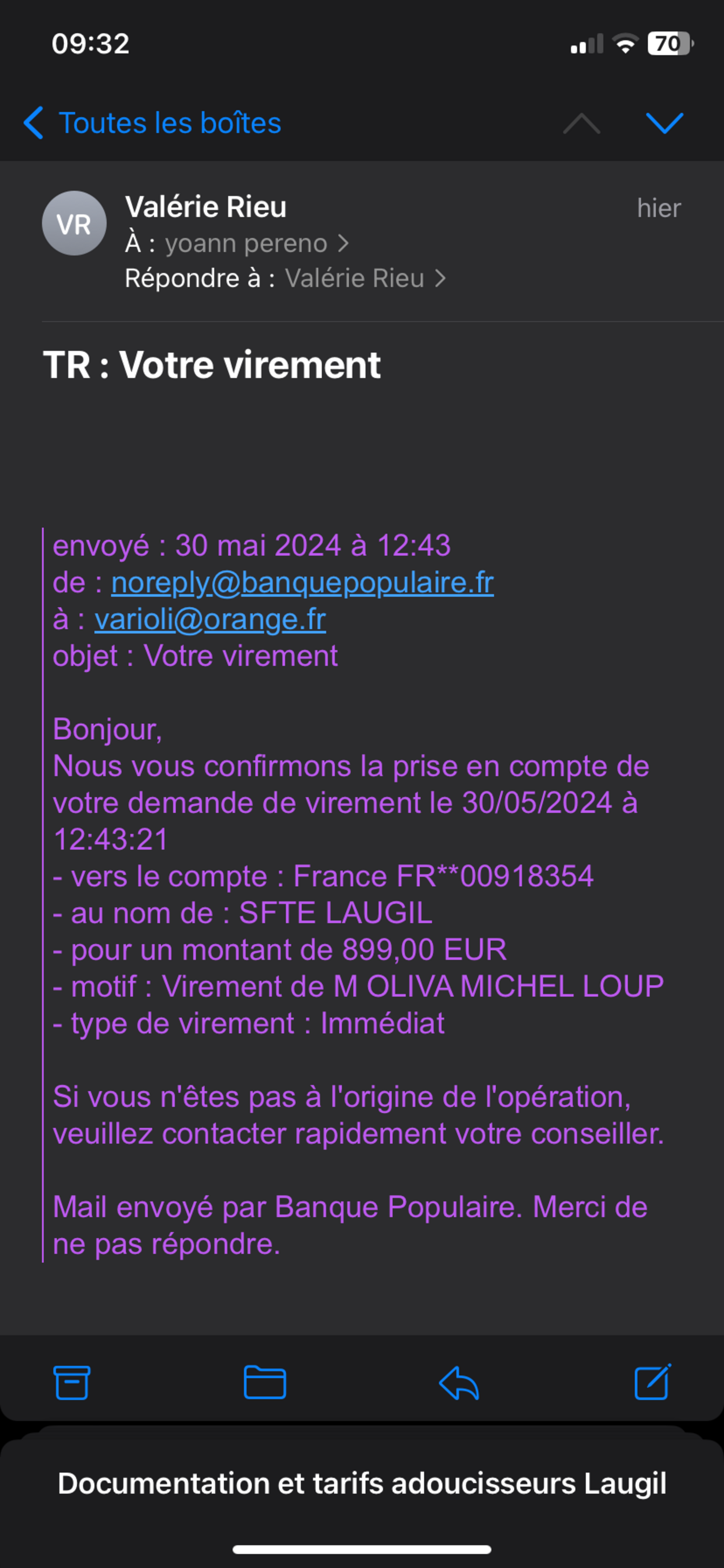Compose a new message
This screenshot has height=1568, width=724.
point(652,1382)
